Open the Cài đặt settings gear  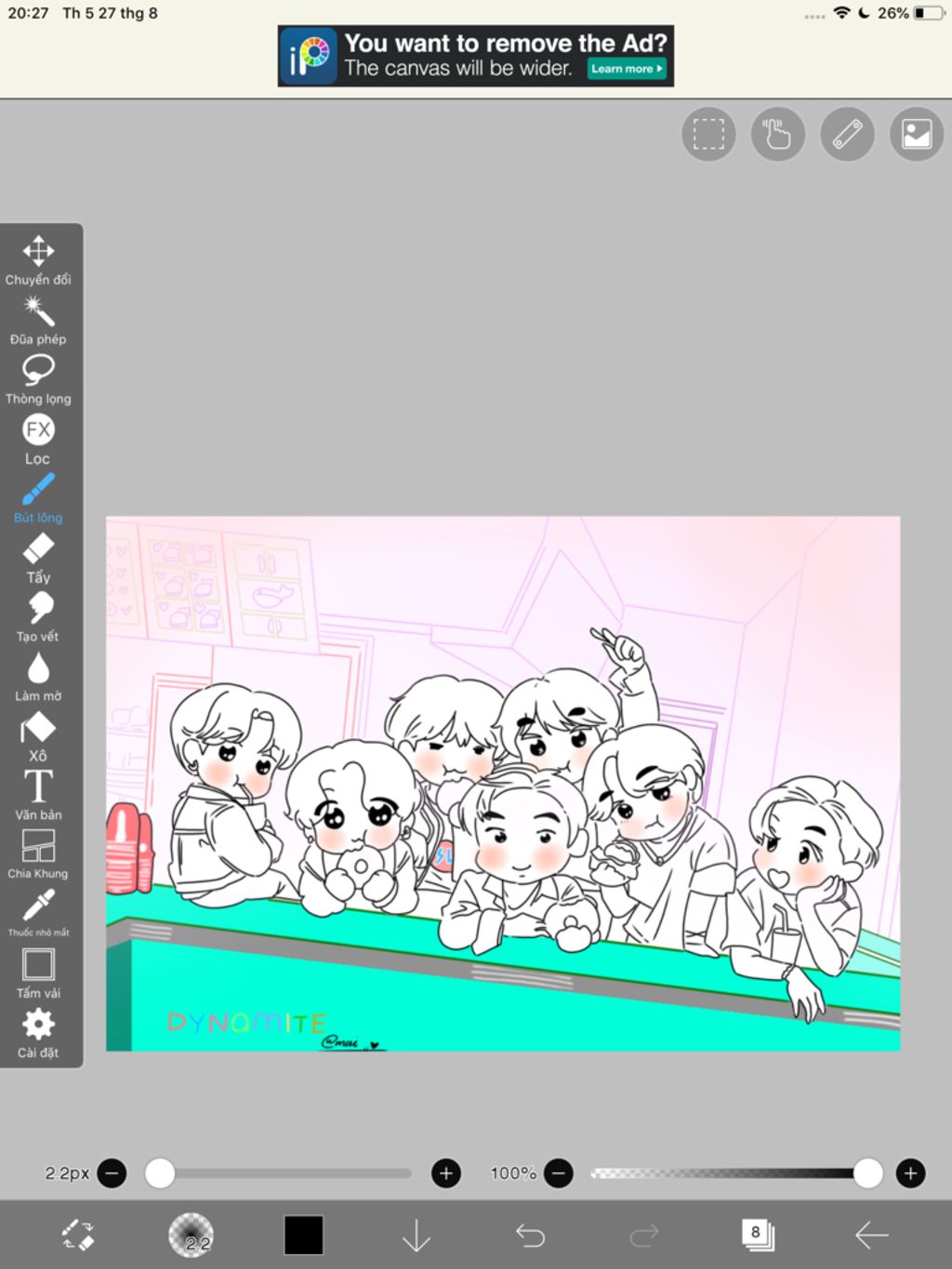coord(38,1033)
